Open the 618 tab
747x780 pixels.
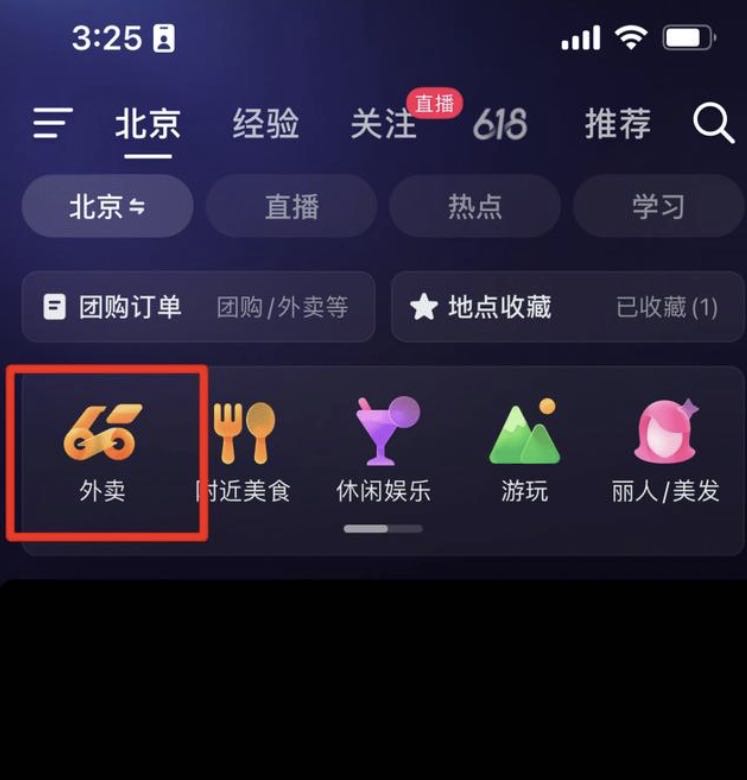499,125
